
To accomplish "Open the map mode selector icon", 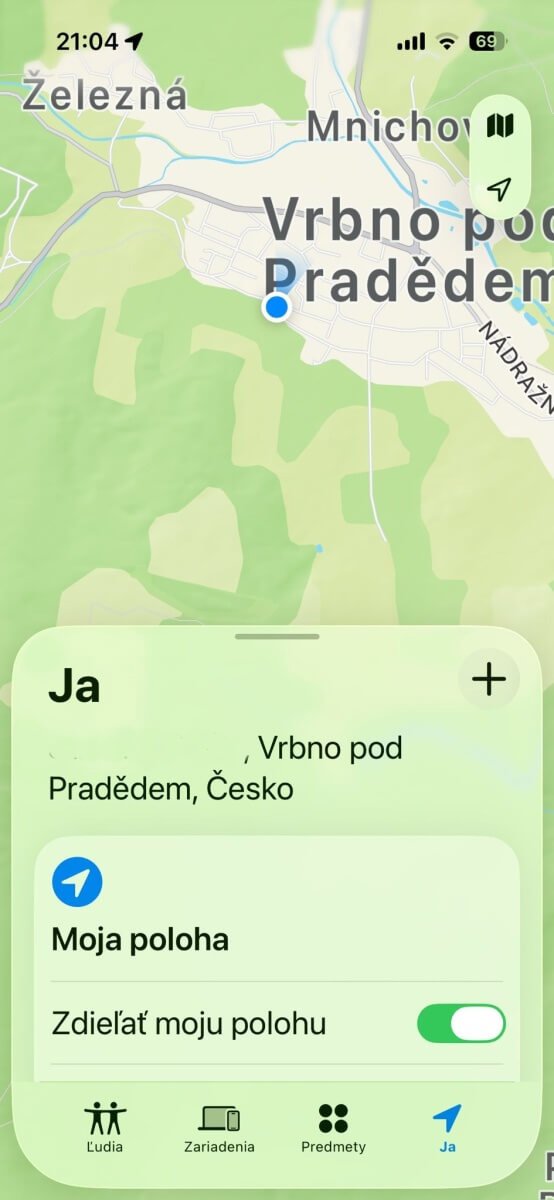I will (499, 126).
